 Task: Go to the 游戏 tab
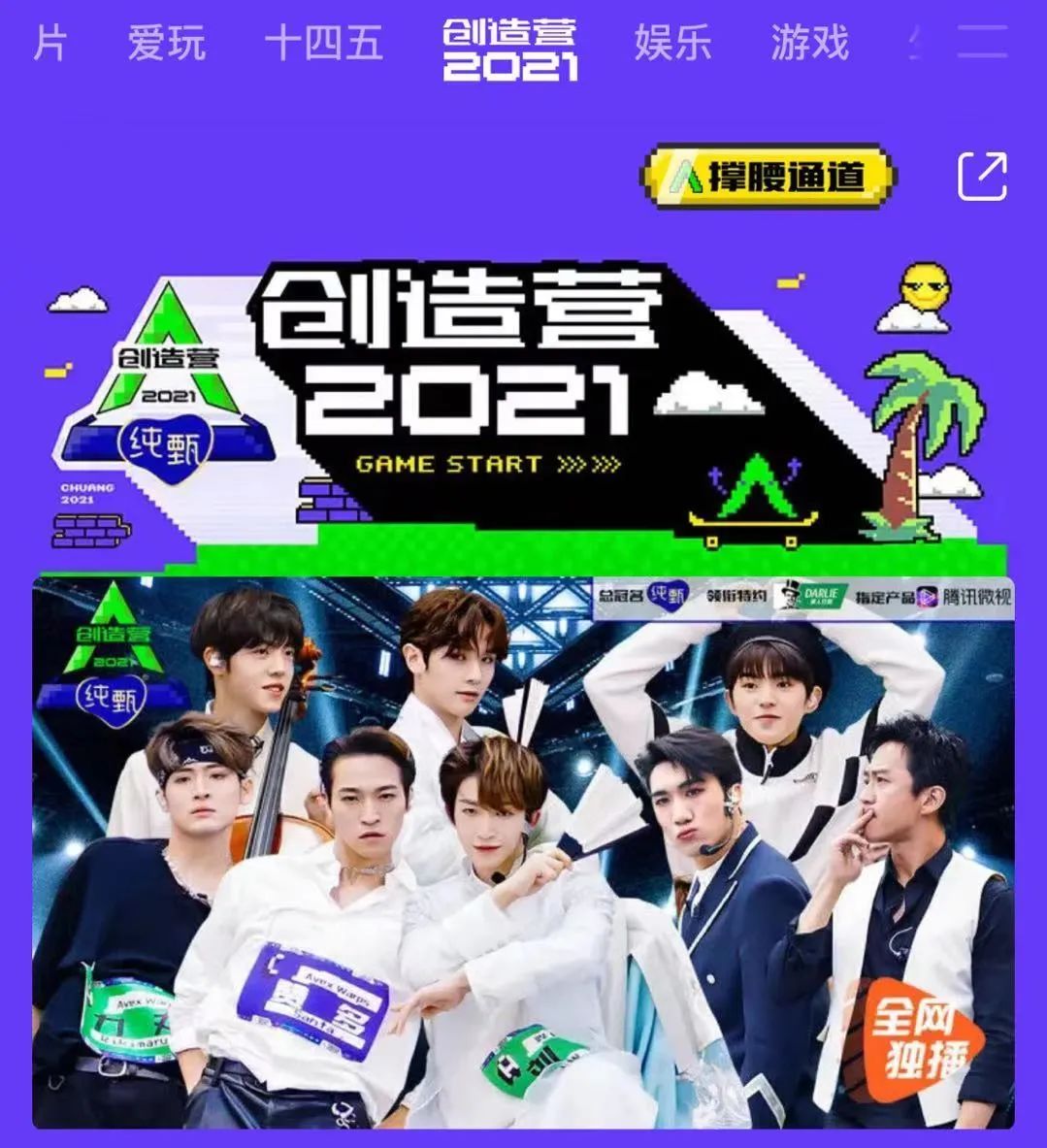pos(809,44)
